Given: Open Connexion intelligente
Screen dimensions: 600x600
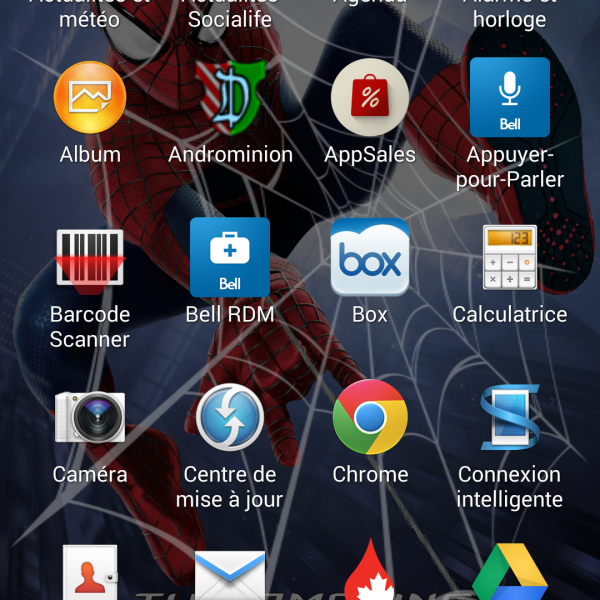Looking at the screenshot, I should [510, 418].
